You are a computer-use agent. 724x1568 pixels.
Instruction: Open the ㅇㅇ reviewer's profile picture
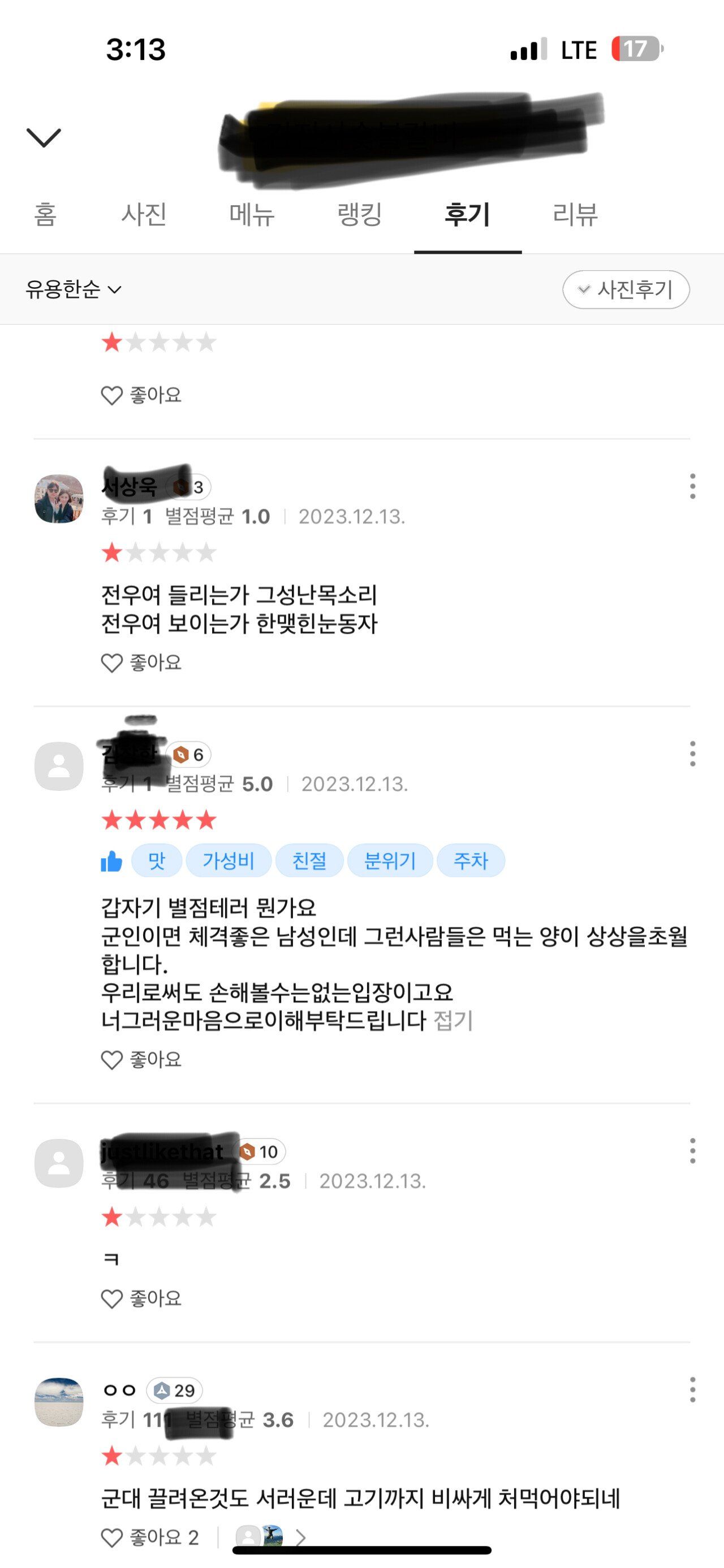point(58,1402)
